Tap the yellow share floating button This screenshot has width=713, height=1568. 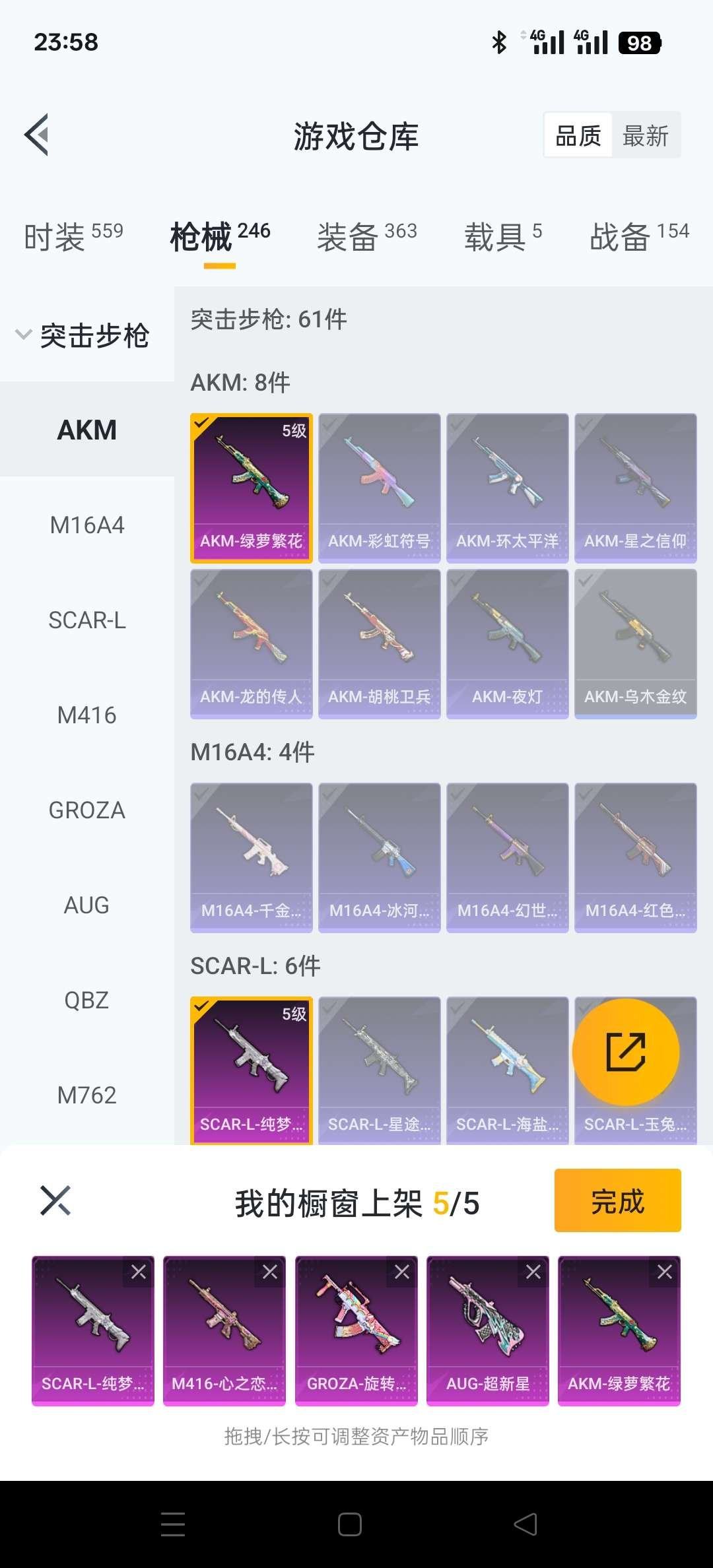[x=625, y=1051]
